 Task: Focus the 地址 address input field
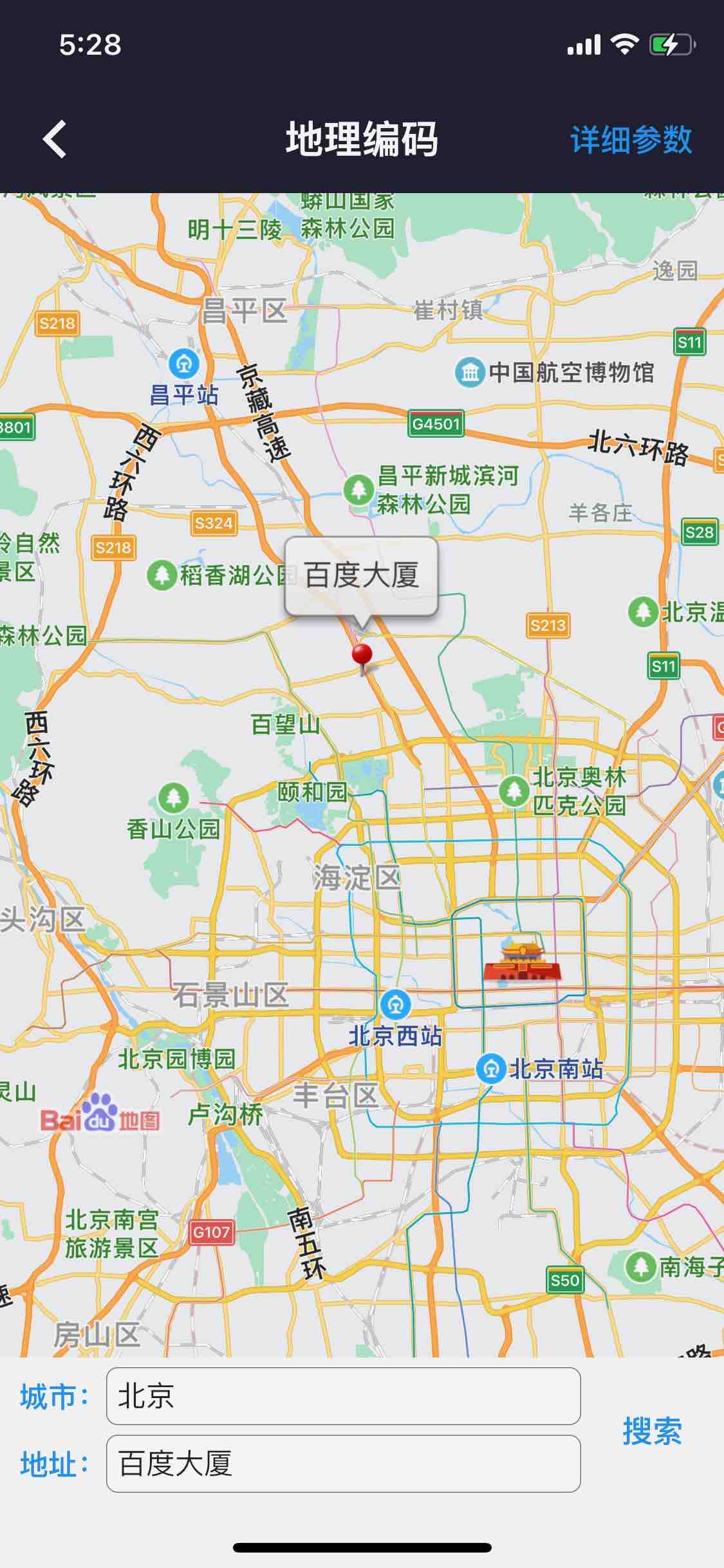click(x=343, y=1463)
